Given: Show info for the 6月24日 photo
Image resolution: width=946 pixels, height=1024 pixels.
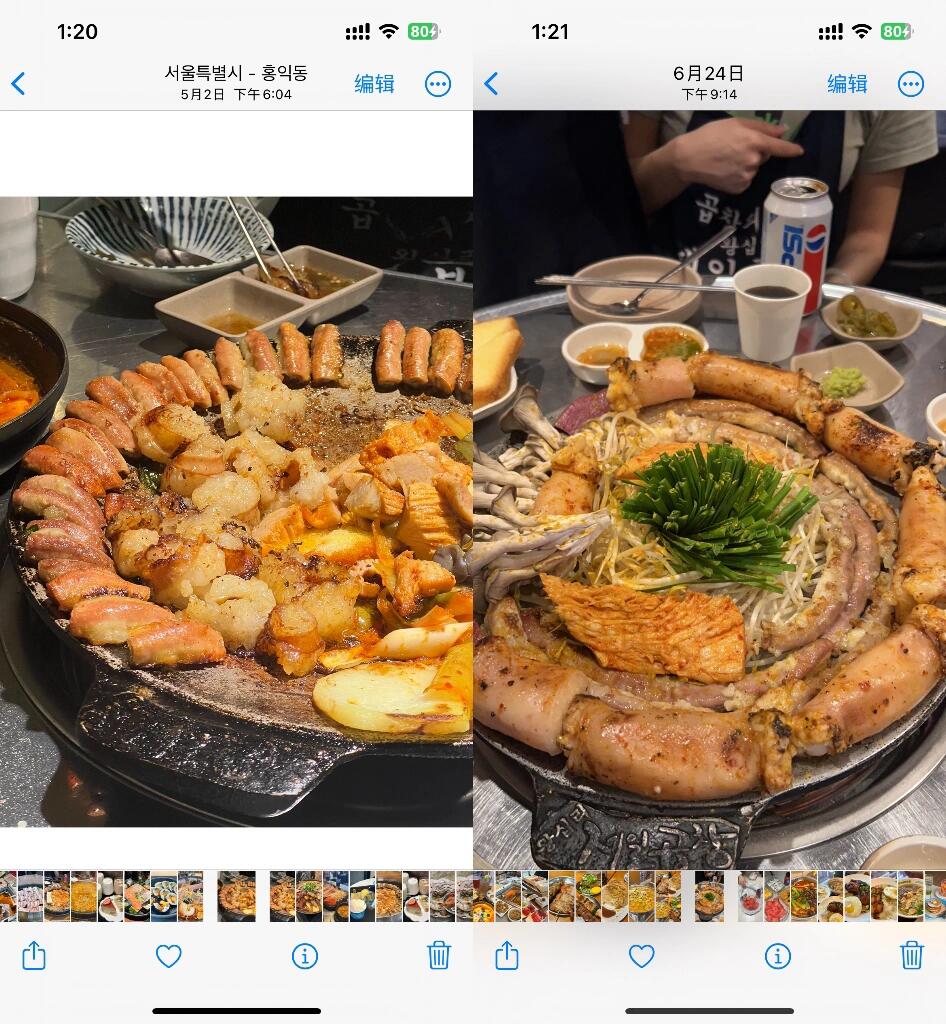Looking at the screenshot, I should [x=777, y=956].
